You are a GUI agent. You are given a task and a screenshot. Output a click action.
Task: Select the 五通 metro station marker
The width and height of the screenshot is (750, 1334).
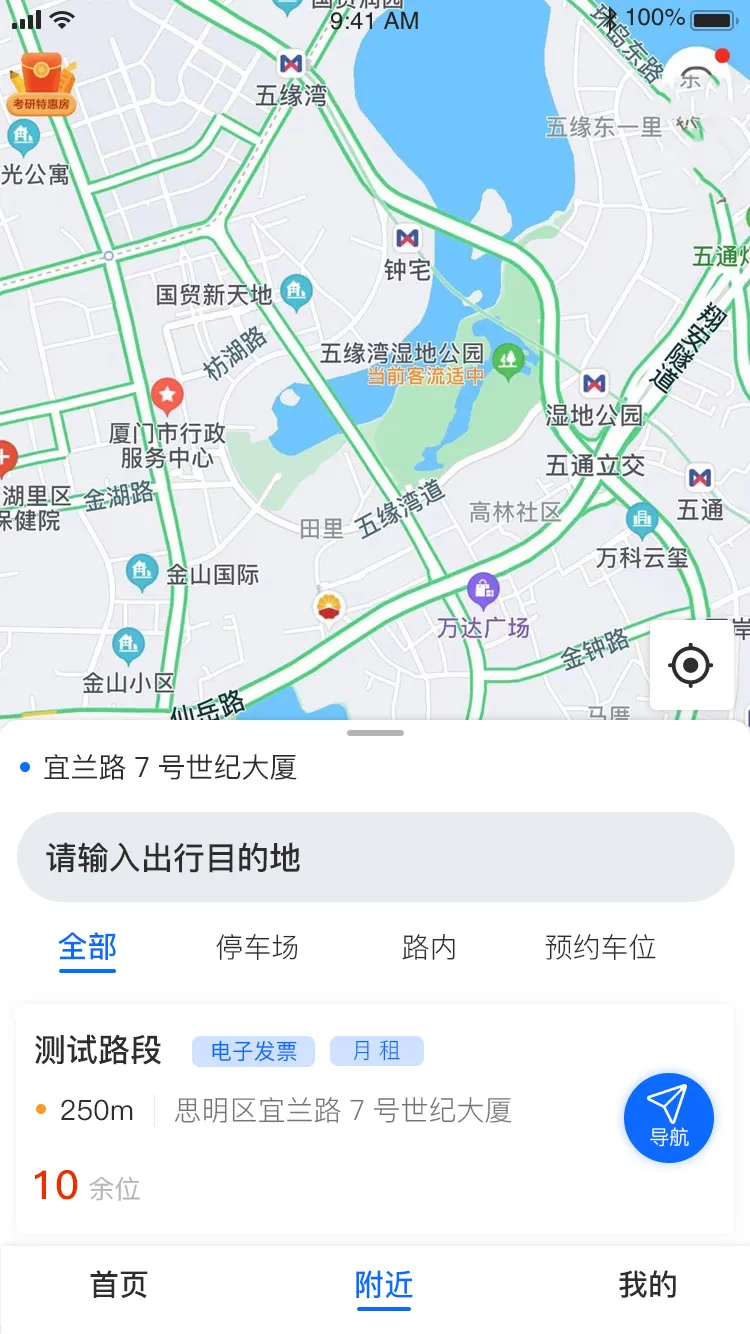coord(700,479)
